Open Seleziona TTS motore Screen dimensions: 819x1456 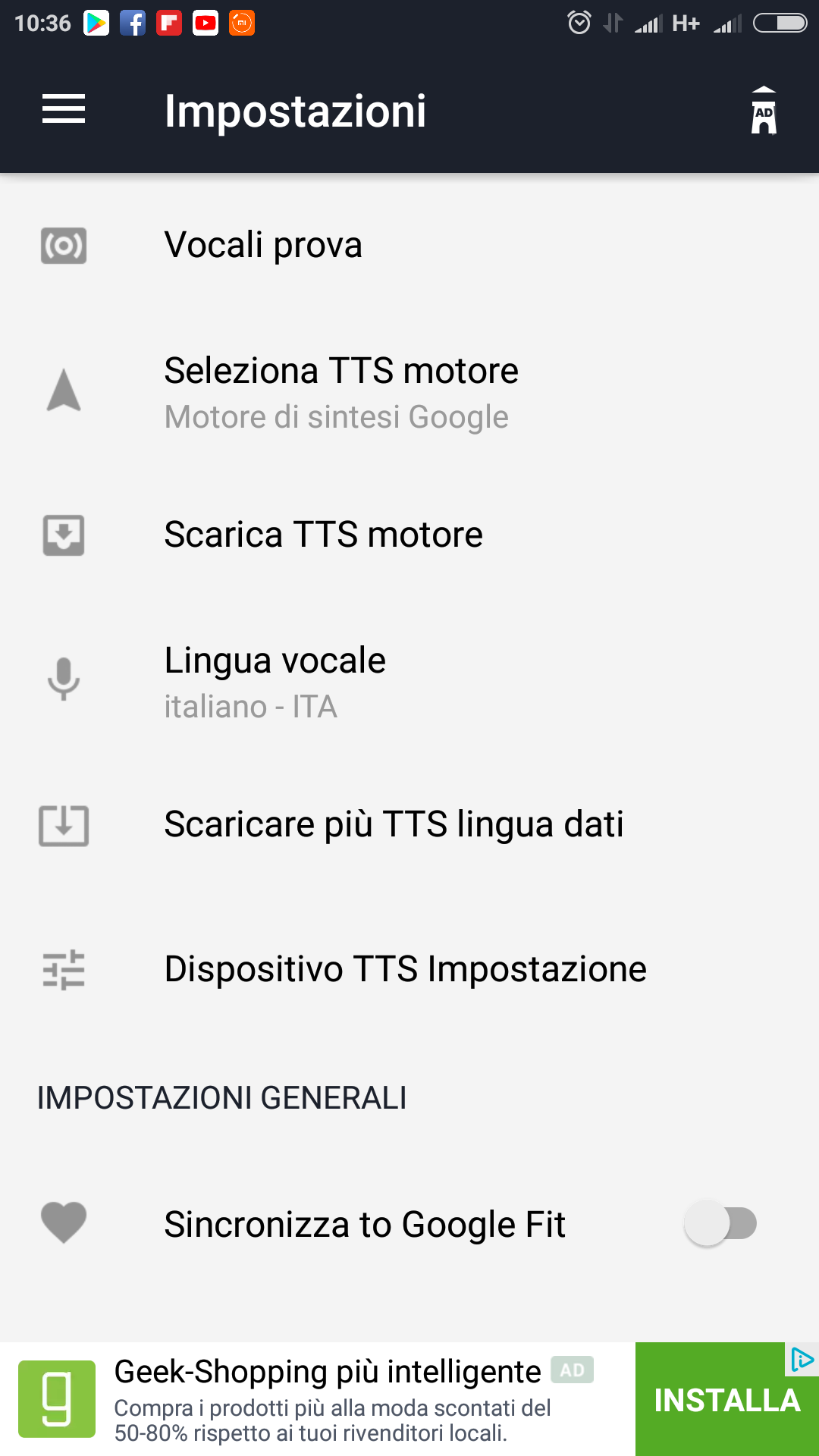409,392
